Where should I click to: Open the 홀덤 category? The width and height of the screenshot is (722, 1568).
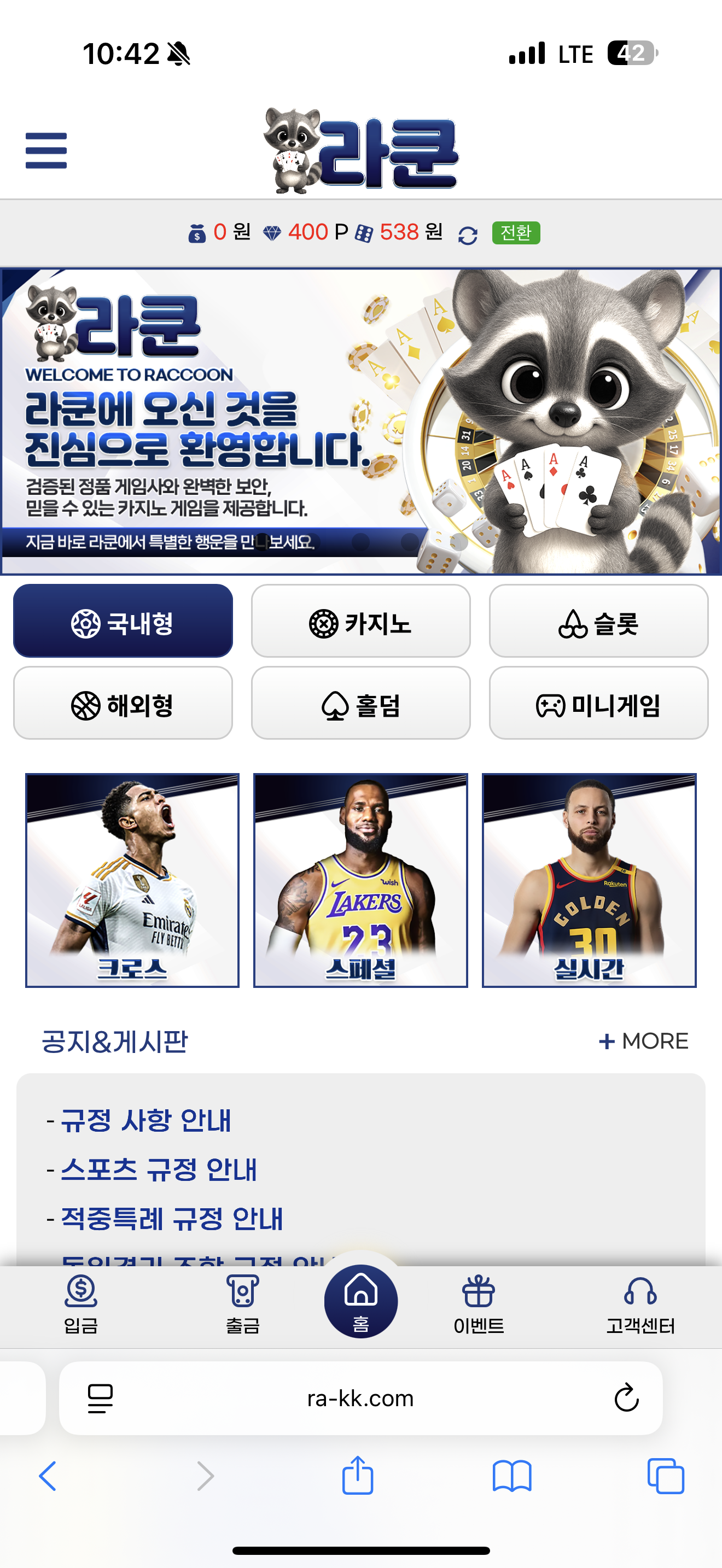click(360, 704)
